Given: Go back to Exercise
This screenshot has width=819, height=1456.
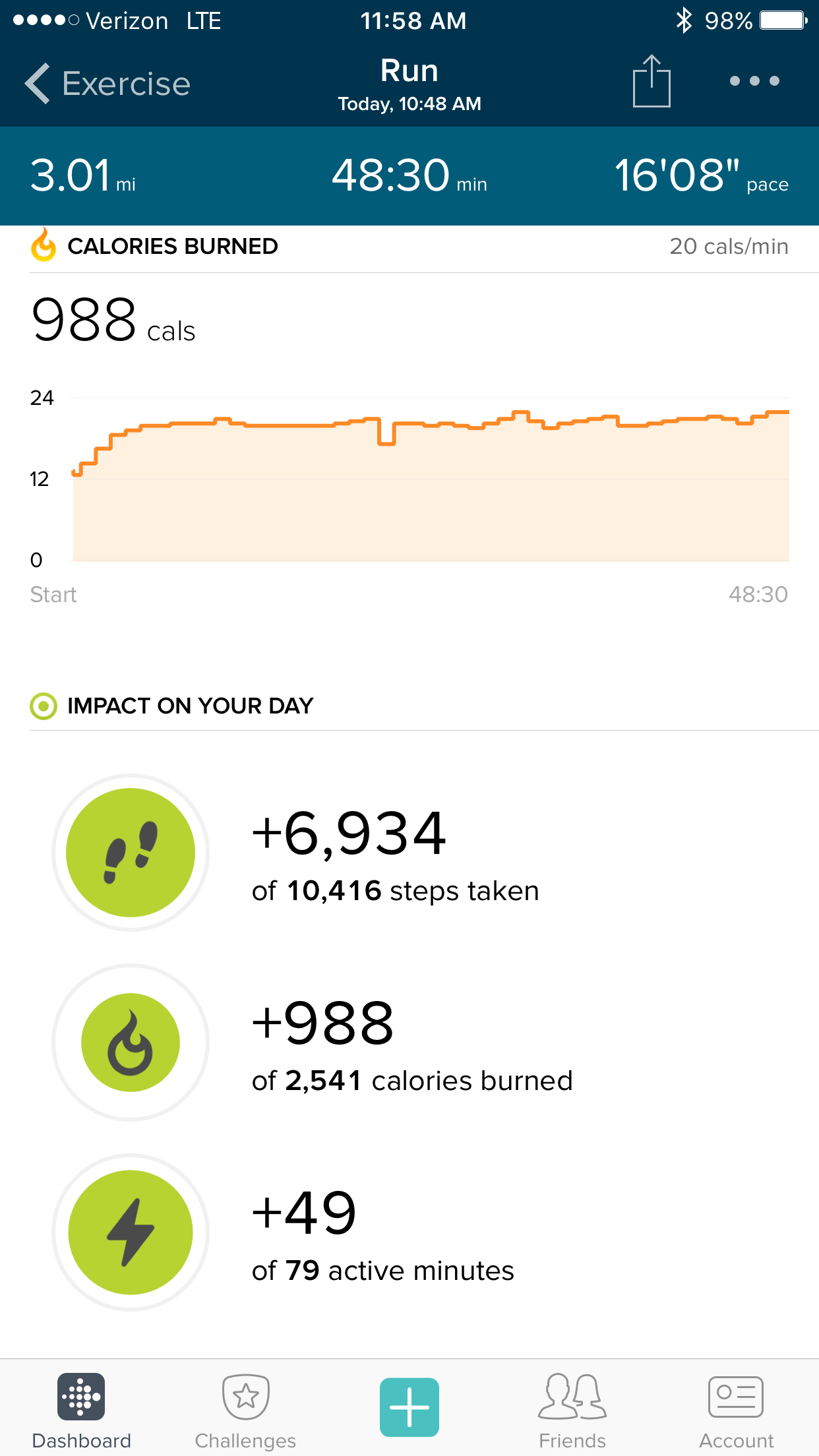Looking at the screenshot, I should click(107, 84).
